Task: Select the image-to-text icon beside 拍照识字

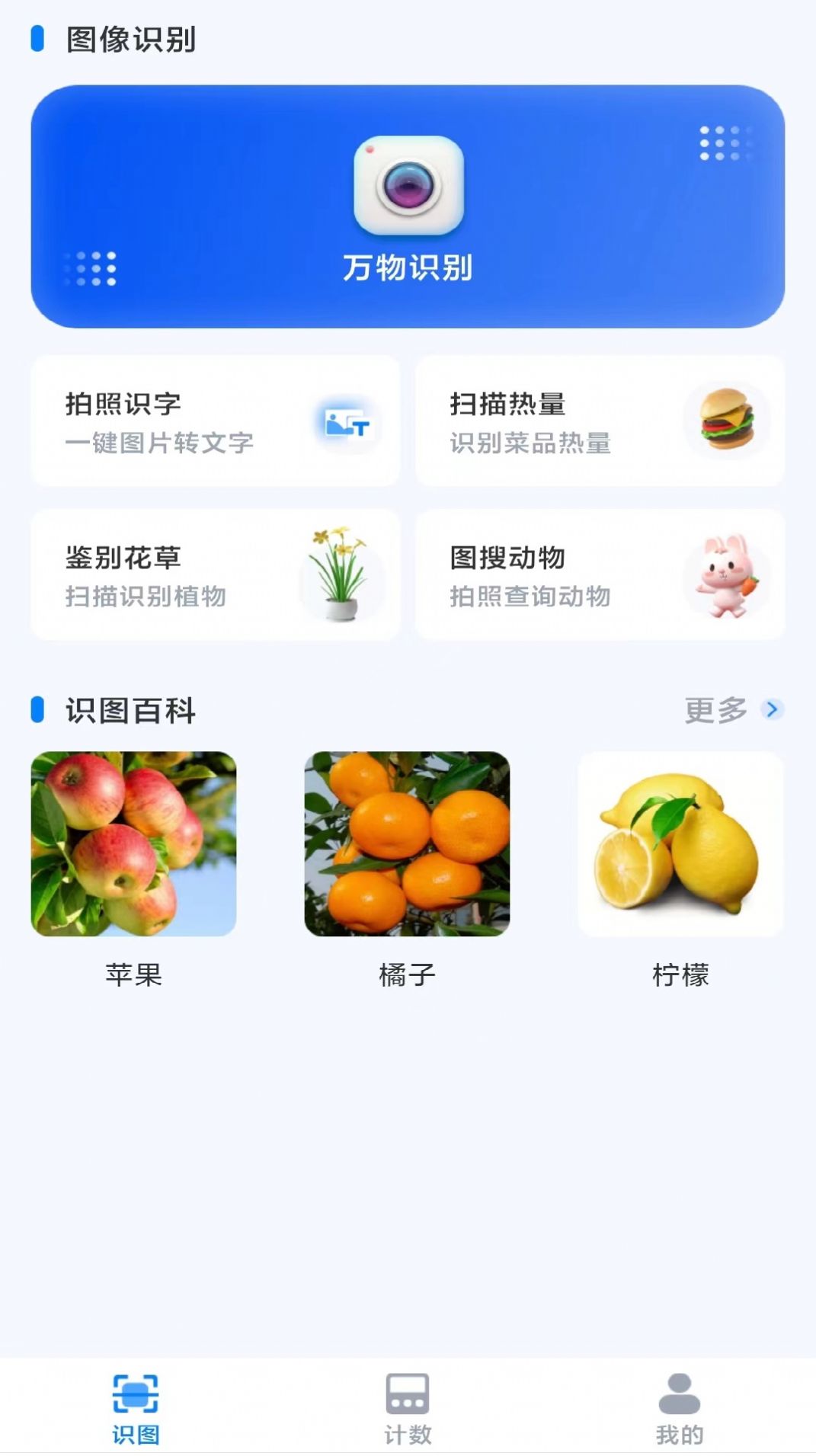Action: 345,424
